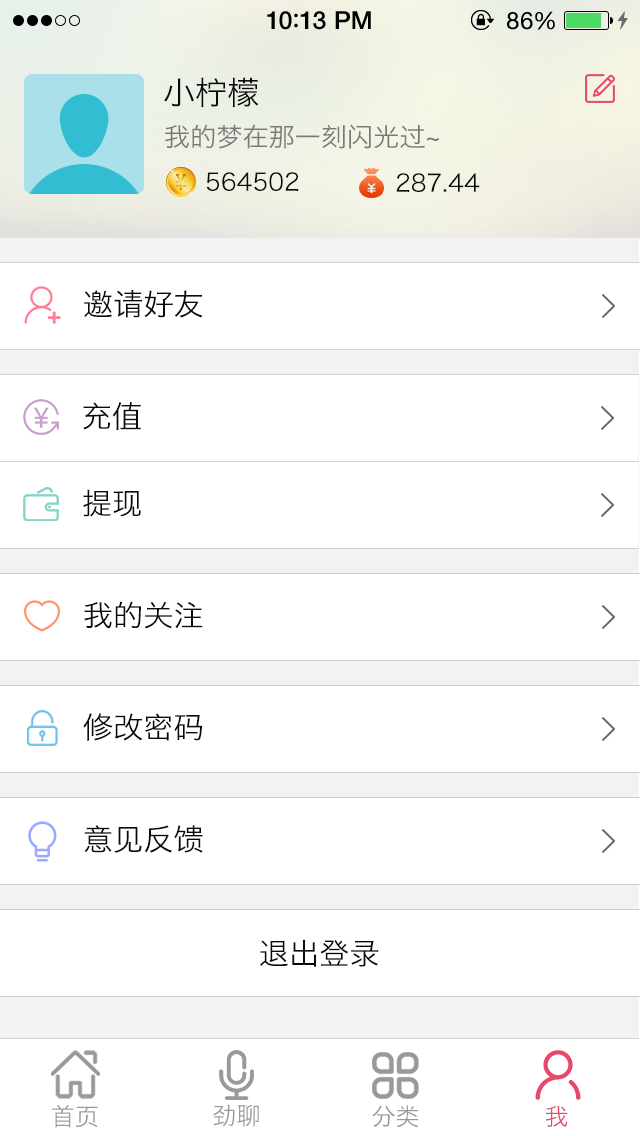Switch to the 劲聊 chat tab

pyautogui.click(x=236, y=1088)
